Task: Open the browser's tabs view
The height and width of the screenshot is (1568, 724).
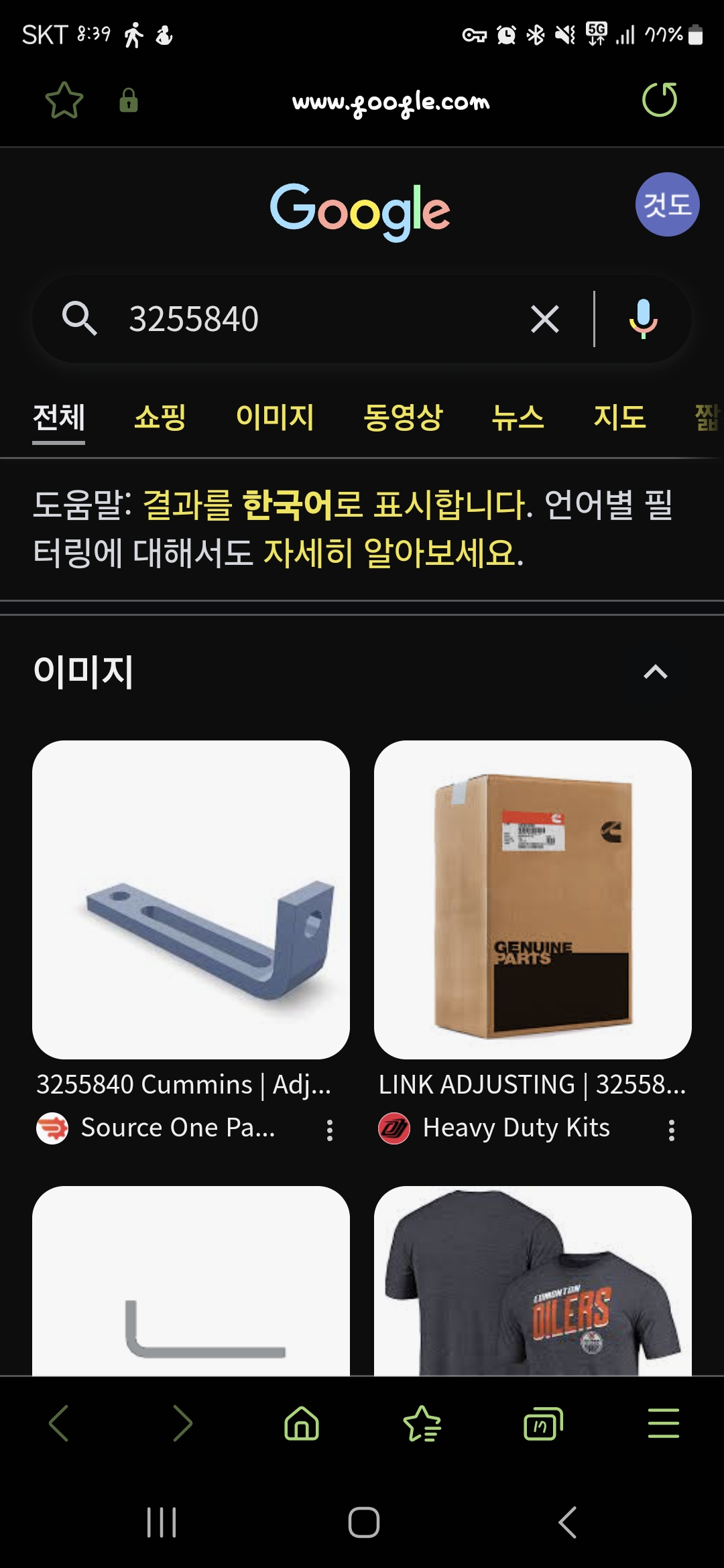Action: tap(543, 1423)
